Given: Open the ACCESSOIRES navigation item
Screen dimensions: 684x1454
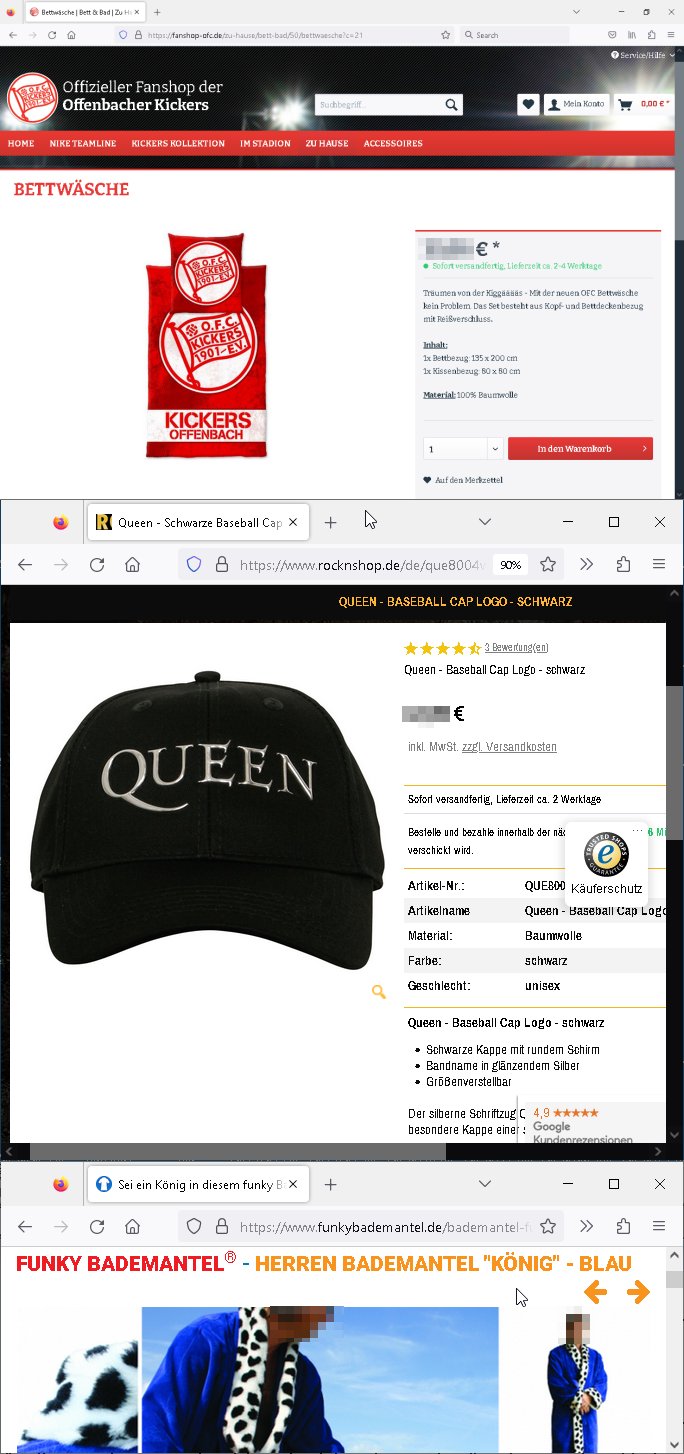Looking at the screenshot, I should point(393,143).
